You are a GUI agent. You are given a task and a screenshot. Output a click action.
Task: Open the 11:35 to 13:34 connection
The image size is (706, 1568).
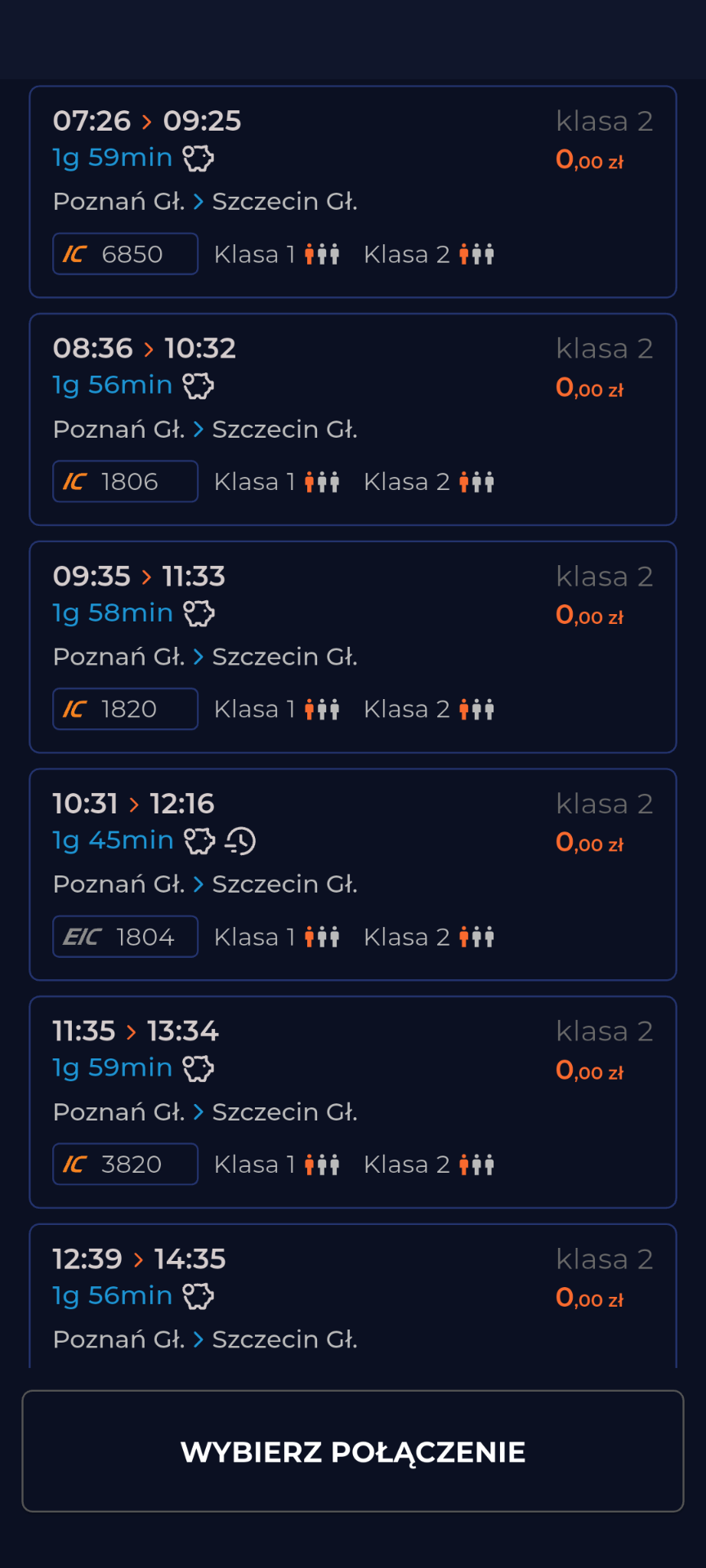(x=352, y=1102)
